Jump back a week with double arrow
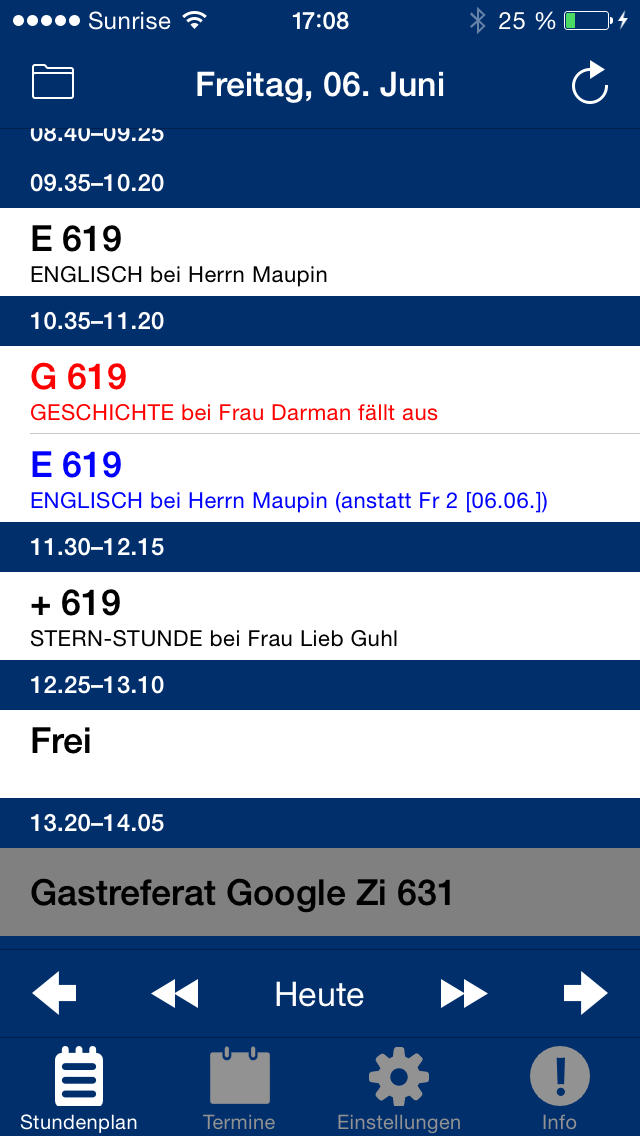This screenshot has height=1136, width=640. pyautogui.click(x=175, y=993)
